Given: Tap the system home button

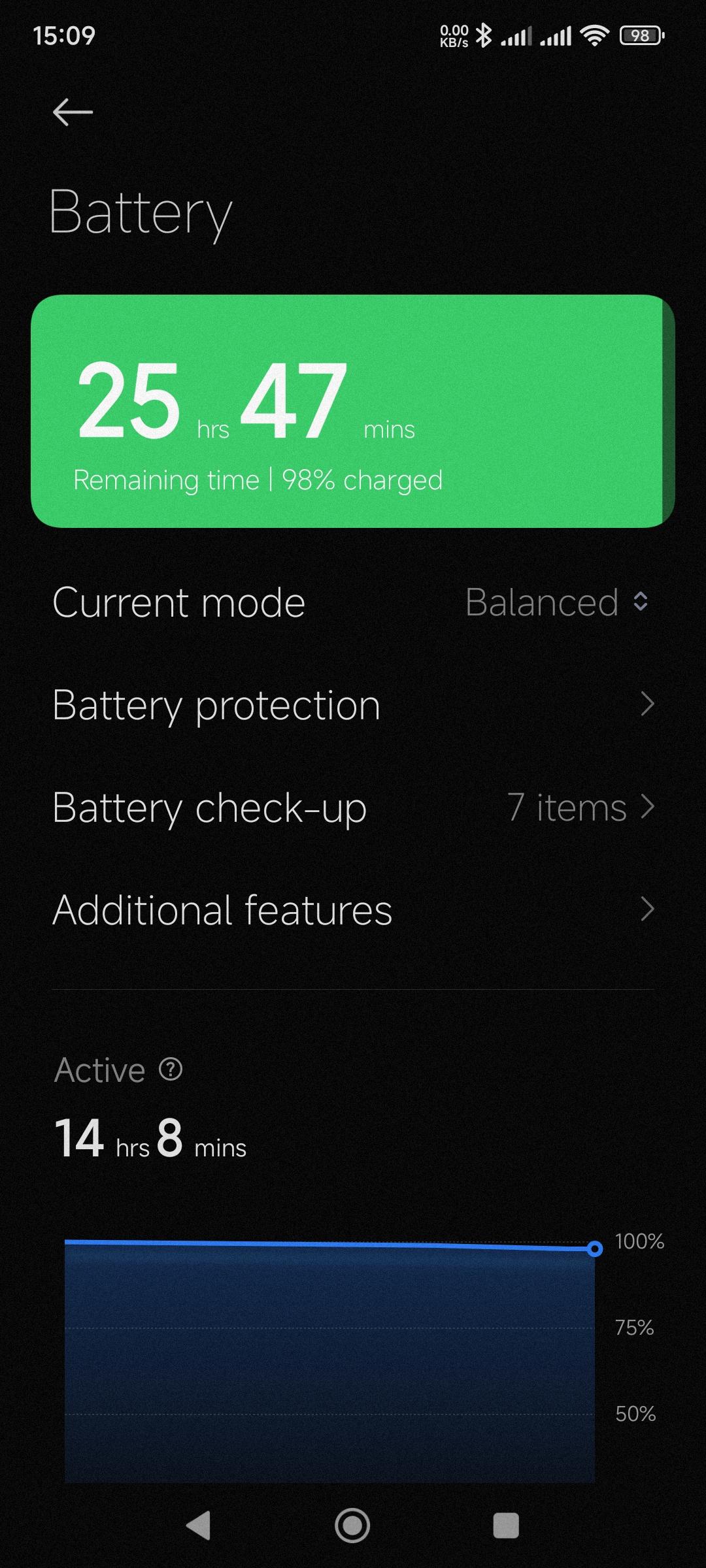Looking at the screenshot, I should click(352, 1526).
